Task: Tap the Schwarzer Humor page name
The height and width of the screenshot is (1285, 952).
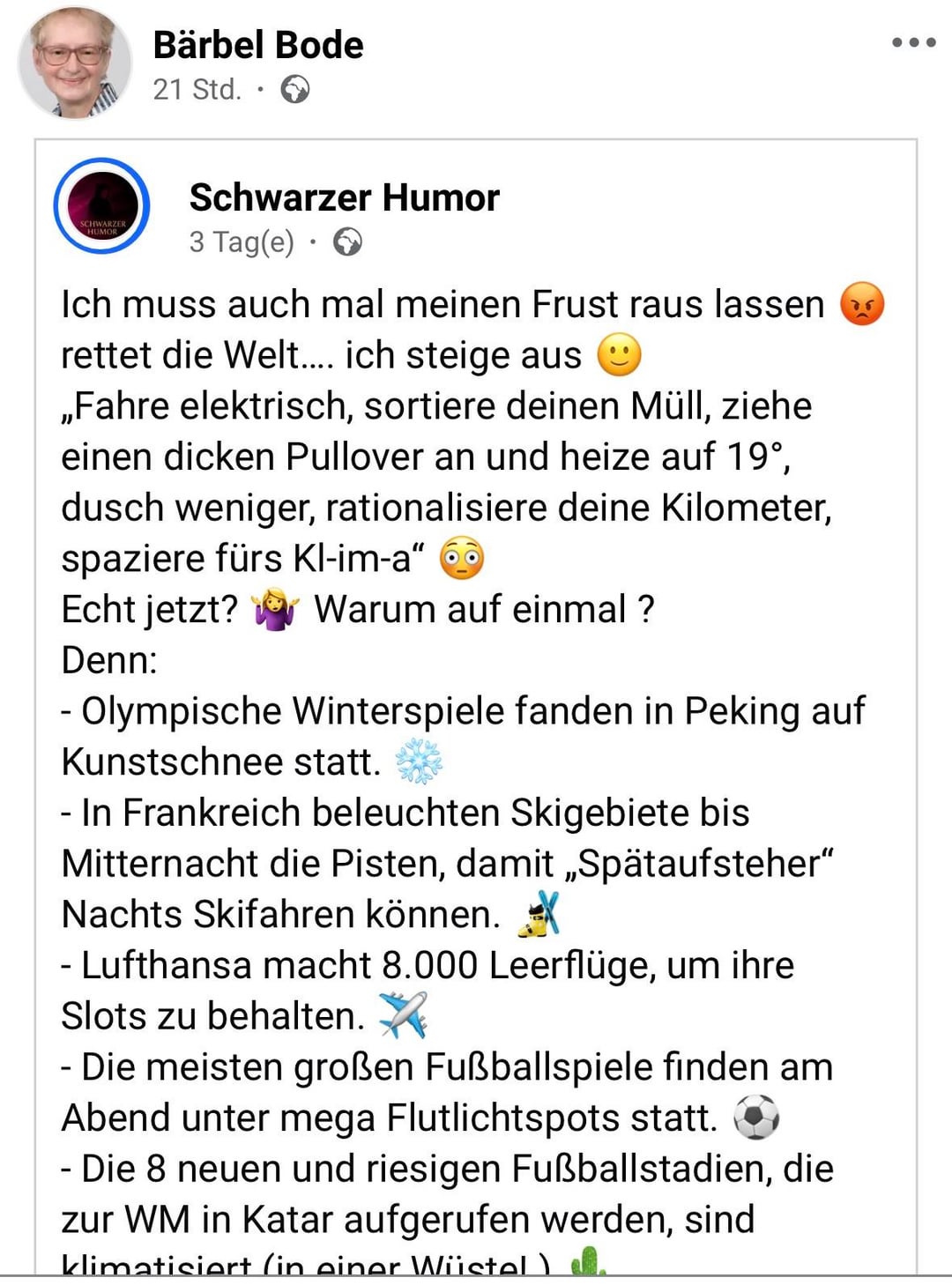Action: 344,197
